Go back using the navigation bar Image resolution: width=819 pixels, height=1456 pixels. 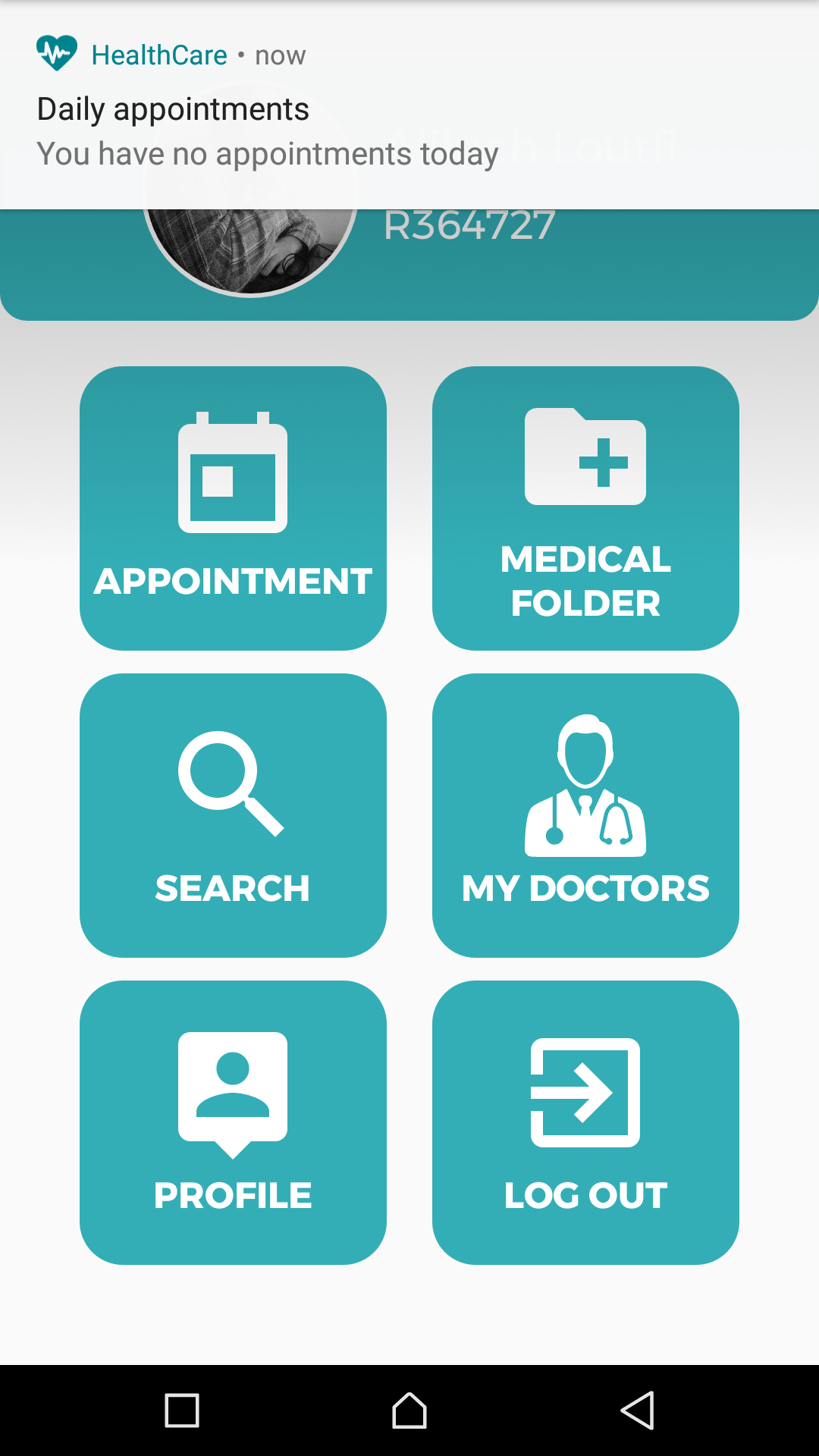point(637,1410)
